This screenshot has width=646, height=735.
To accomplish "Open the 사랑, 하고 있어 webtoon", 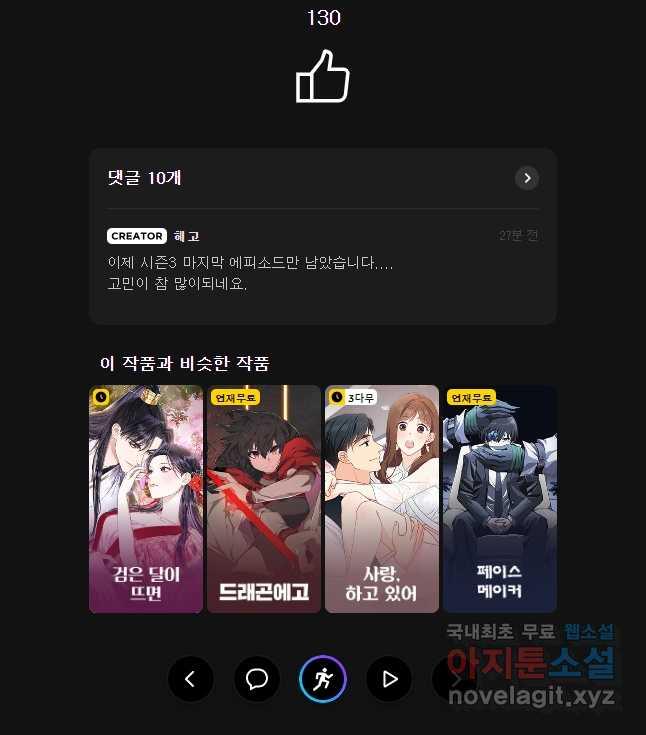I will coord(381,498).
